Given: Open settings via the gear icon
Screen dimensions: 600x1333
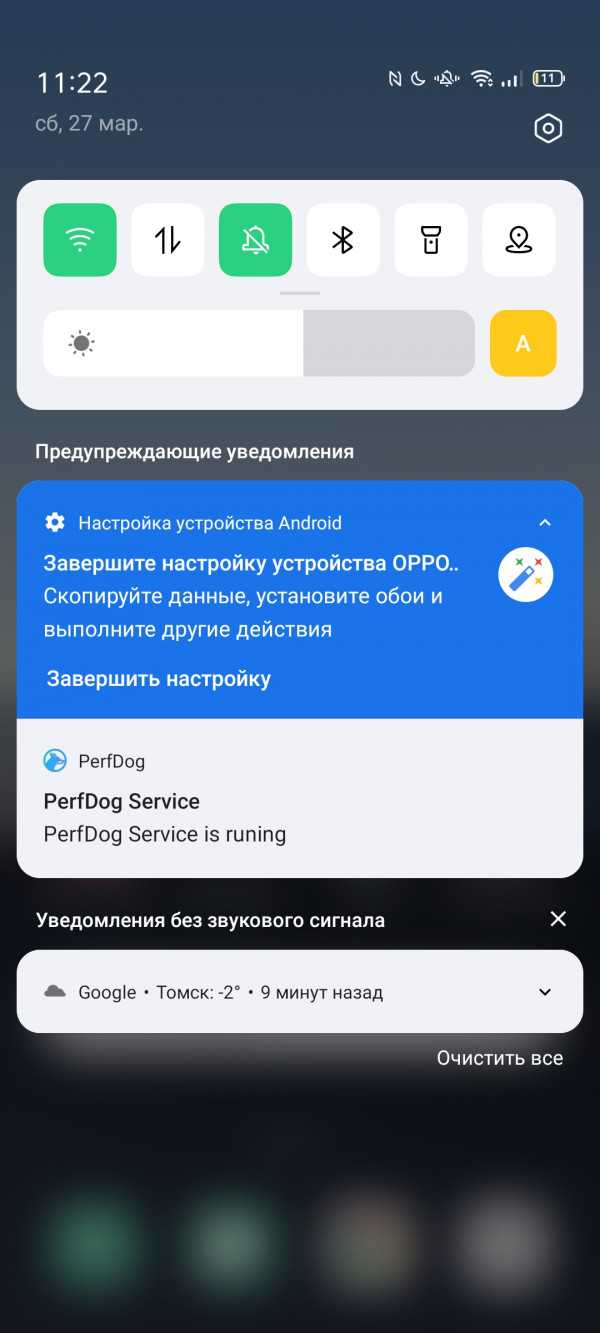Looking at the screenshot, I should [548, 128].
